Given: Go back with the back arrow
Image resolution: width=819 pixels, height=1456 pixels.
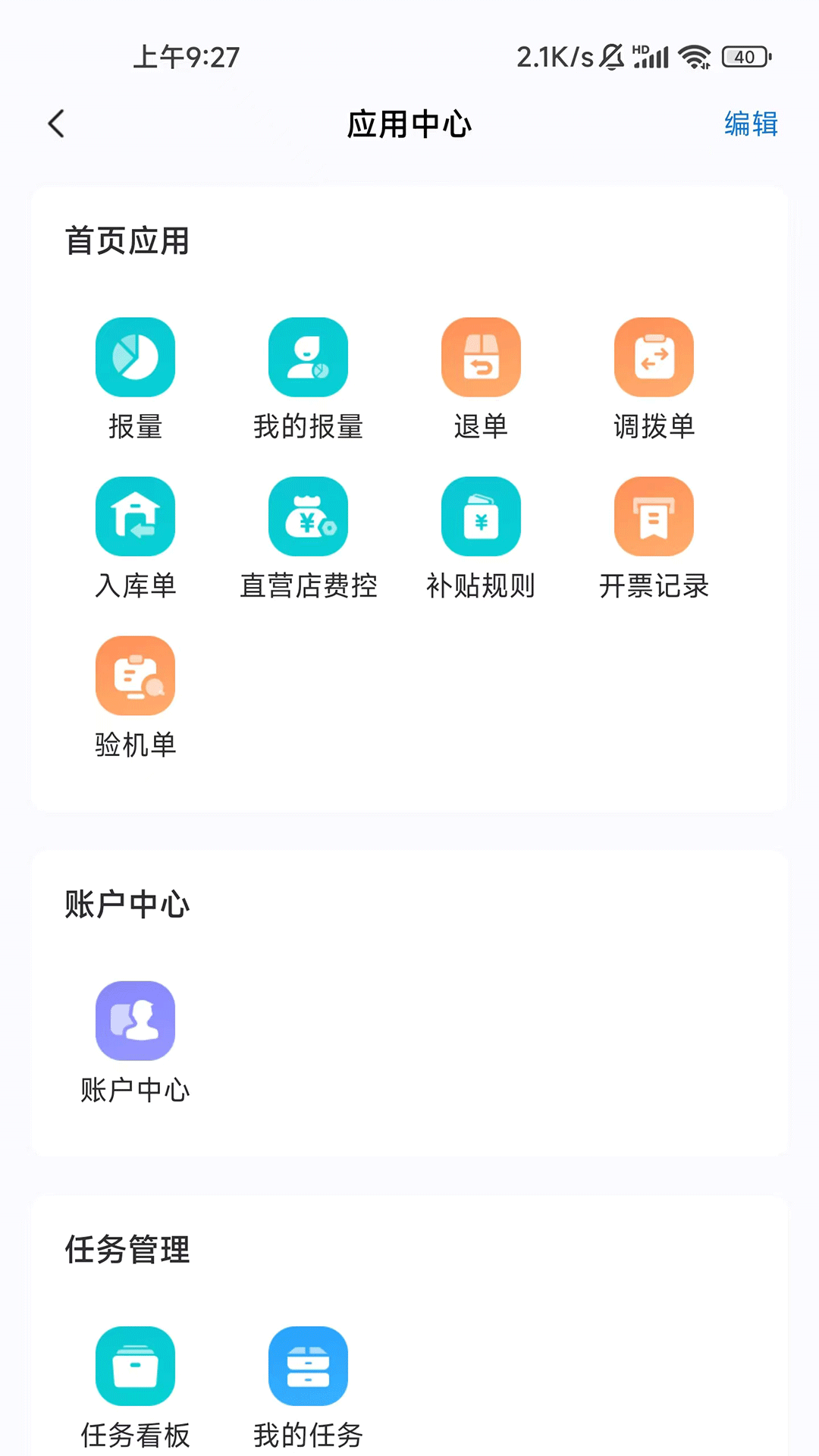Looking at the screenshot, I should (x=55, y=124).
